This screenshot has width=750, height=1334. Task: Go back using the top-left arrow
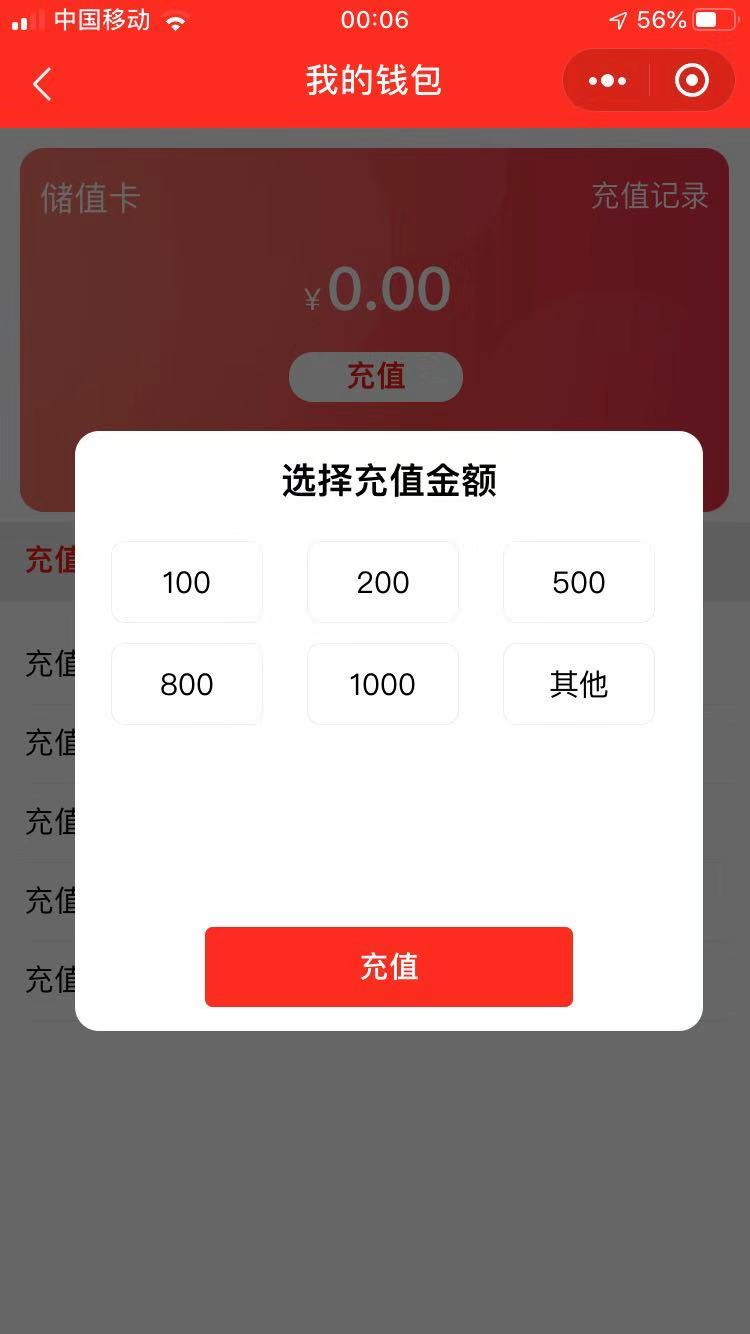[42, 84]
